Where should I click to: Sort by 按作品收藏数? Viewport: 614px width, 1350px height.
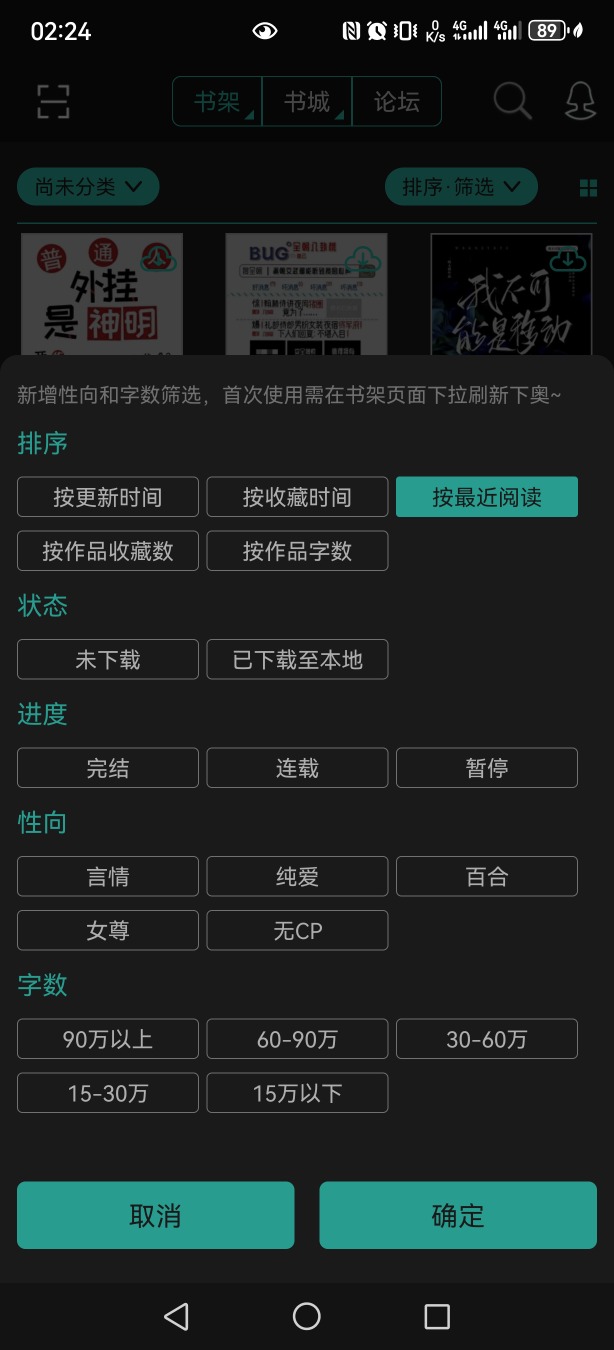click(108, 551)
